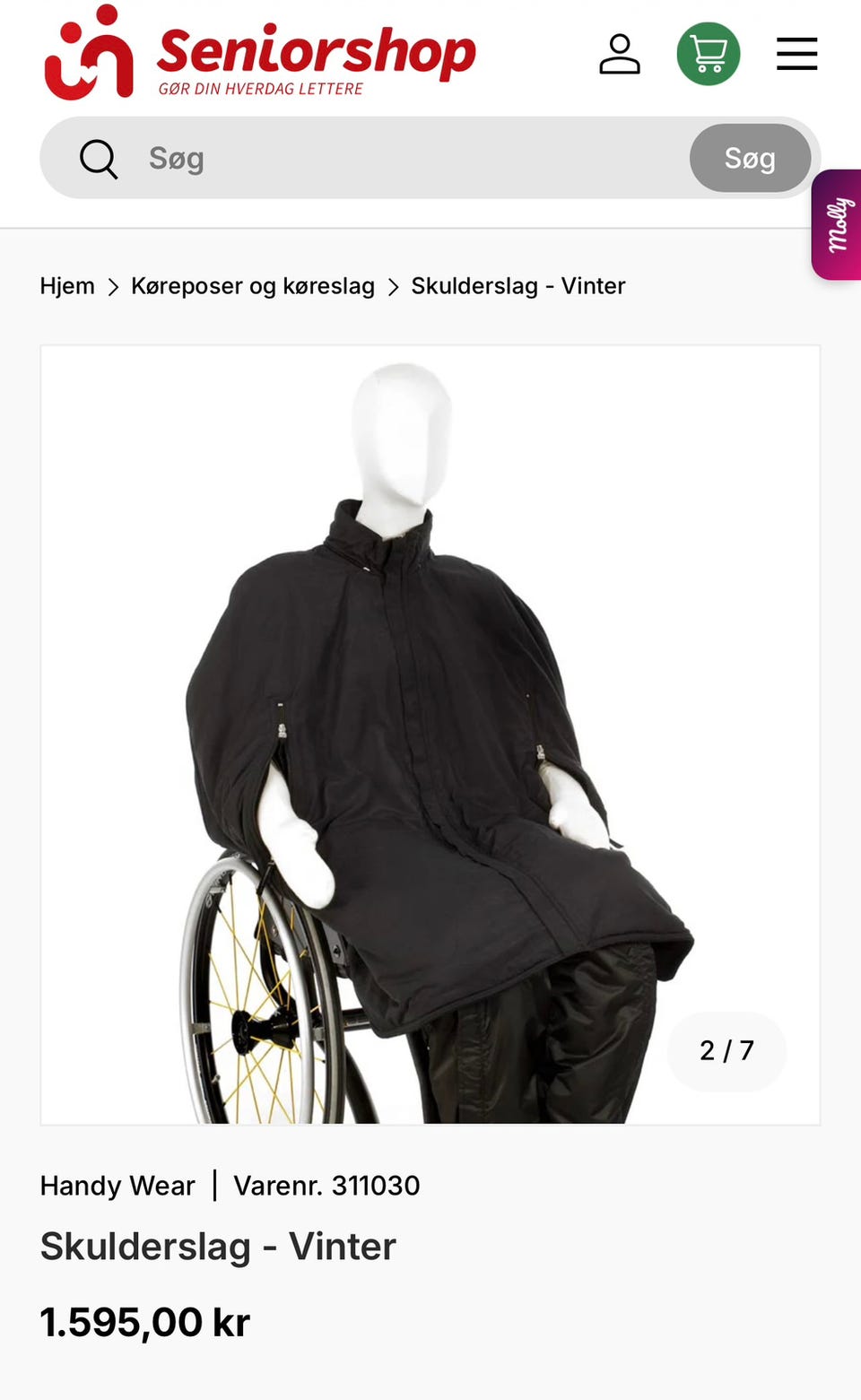Select the Skulderslag - Vinter breadcrumb entry

518,285
